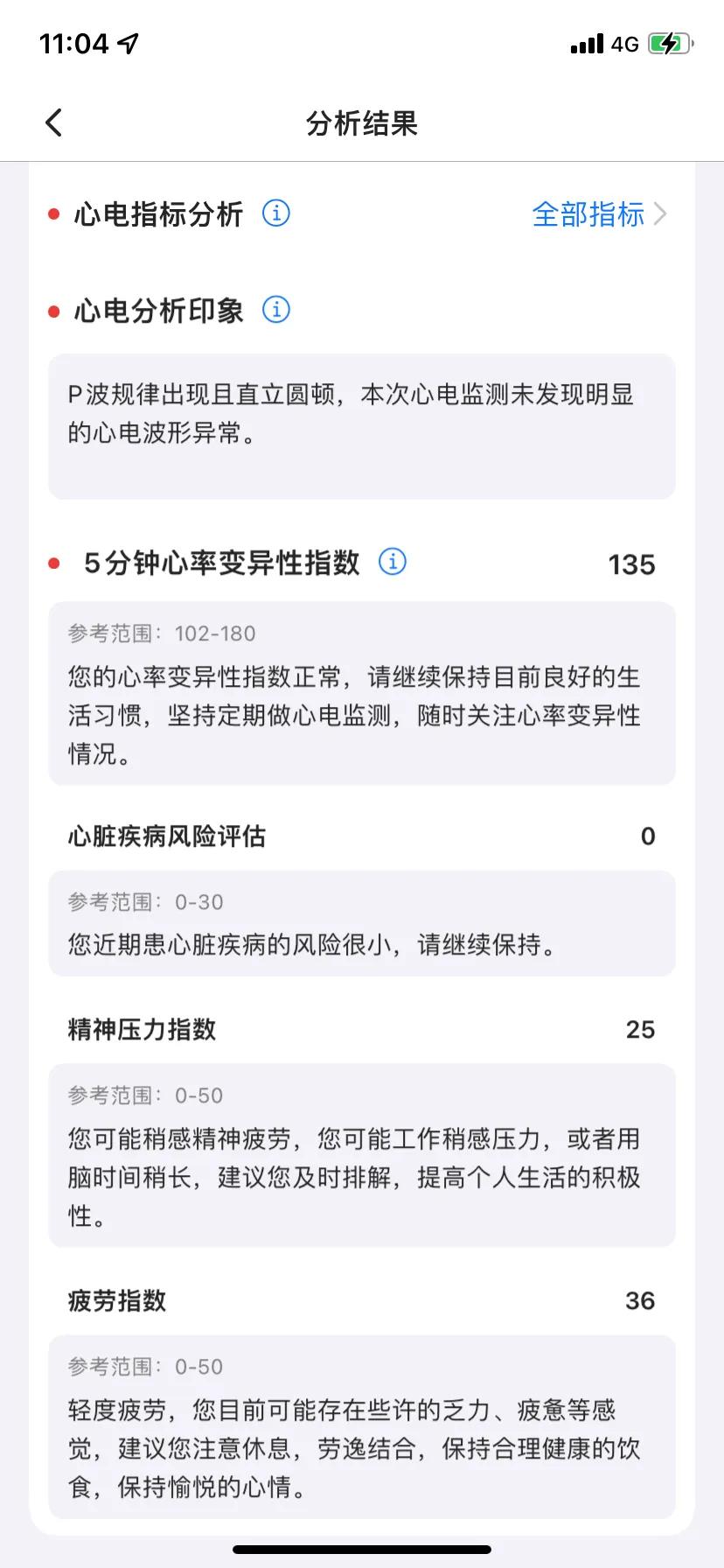Check the battery charging icon

(668, 44)
